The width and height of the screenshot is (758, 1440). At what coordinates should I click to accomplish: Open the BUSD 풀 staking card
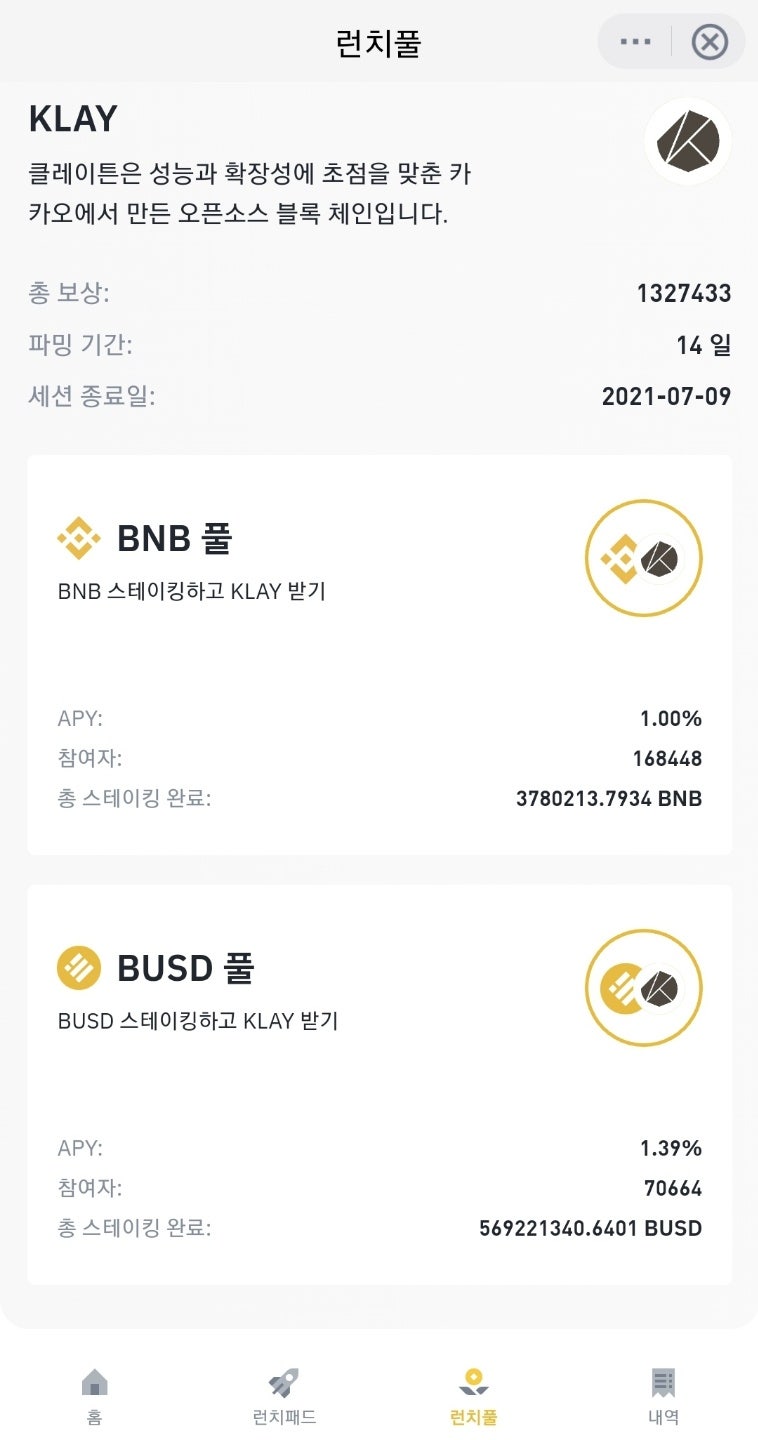[x=379, y=1084]
